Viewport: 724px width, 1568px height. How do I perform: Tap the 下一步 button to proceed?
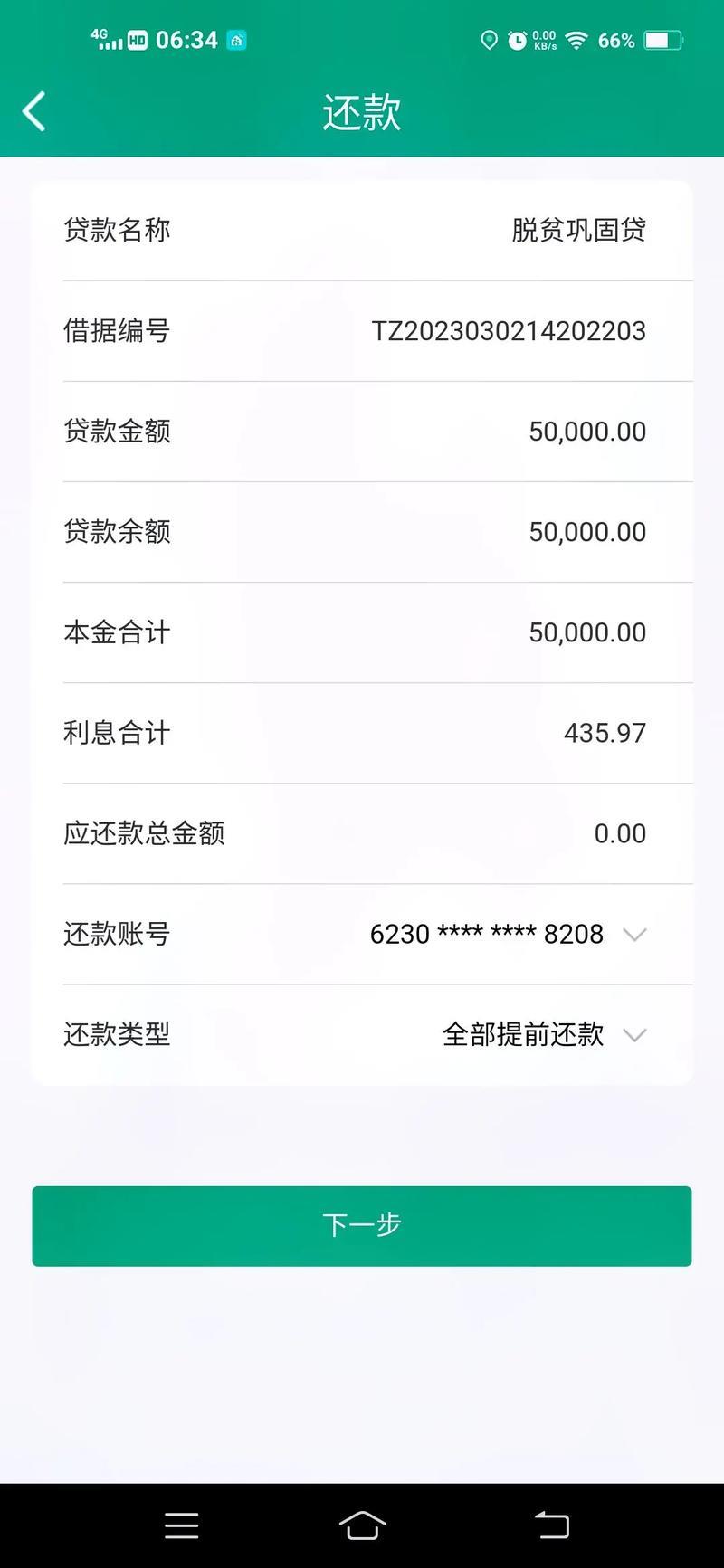coord(362,1226)
